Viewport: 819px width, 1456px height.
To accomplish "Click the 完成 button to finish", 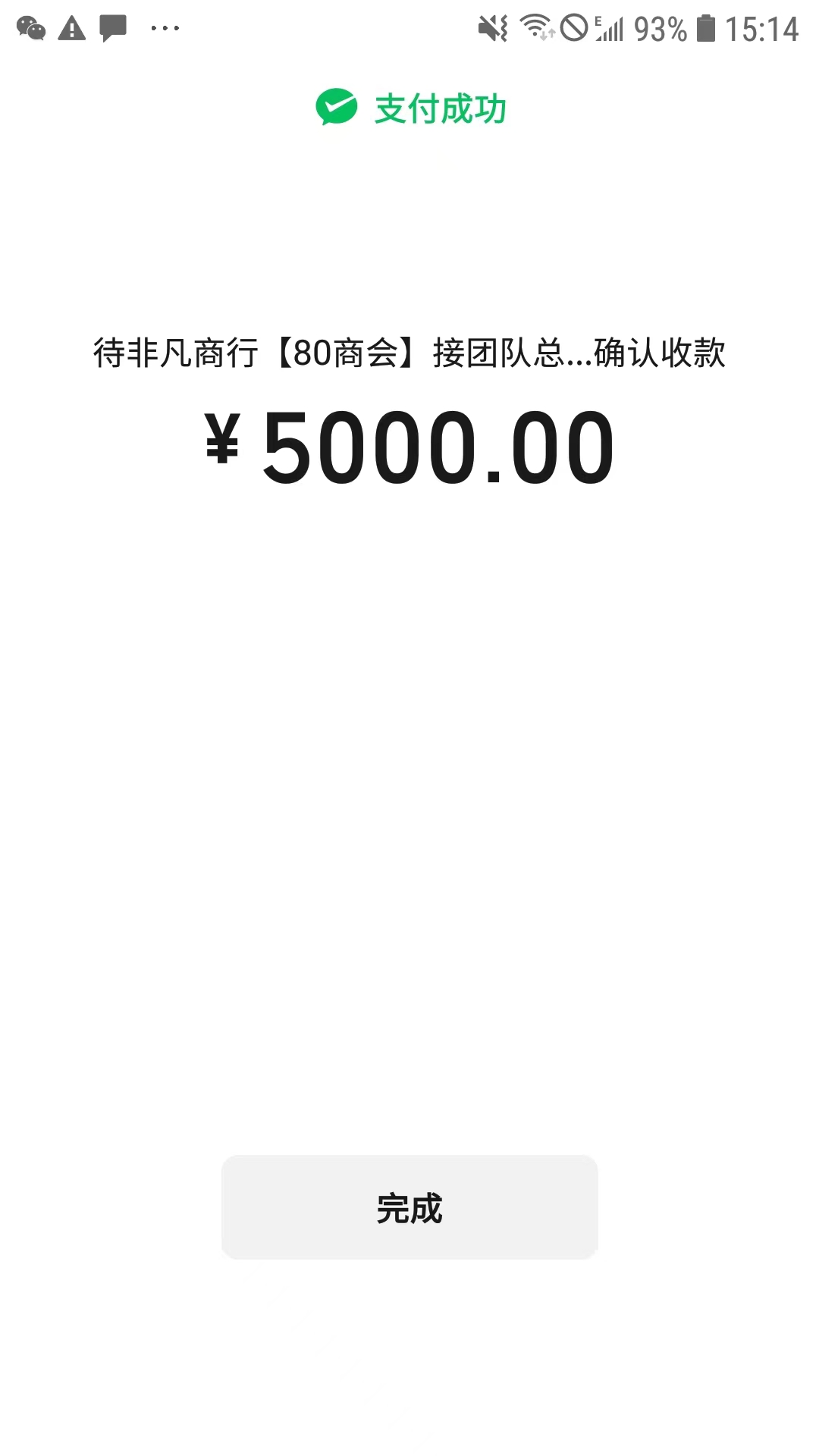I will (x=409, y=1207).
